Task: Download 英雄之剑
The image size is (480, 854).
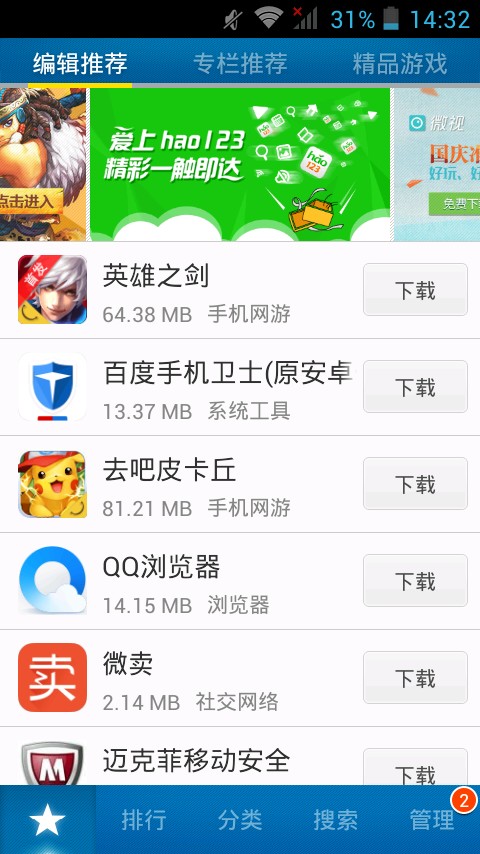Action: coord(415,289)
